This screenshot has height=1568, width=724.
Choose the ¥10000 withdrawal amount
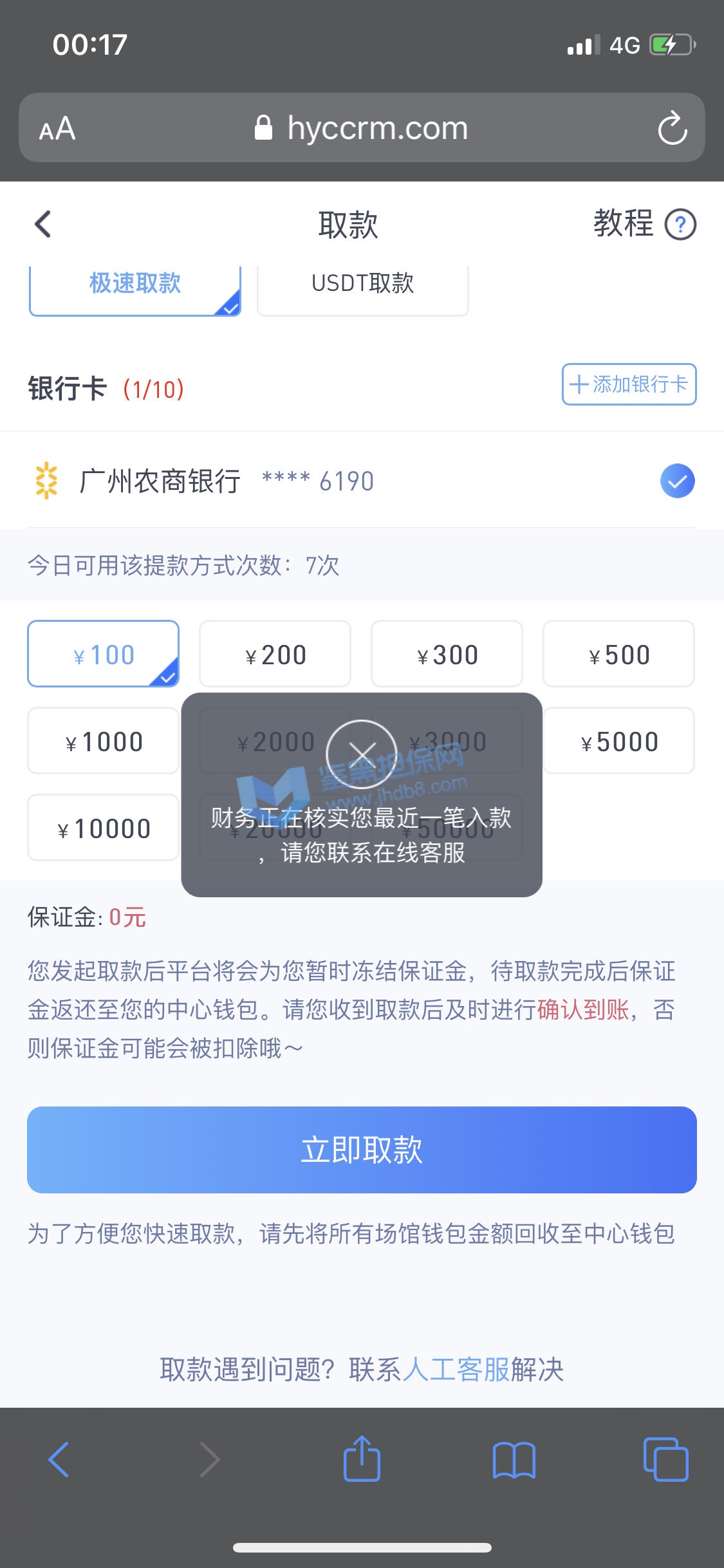[103, 828]
